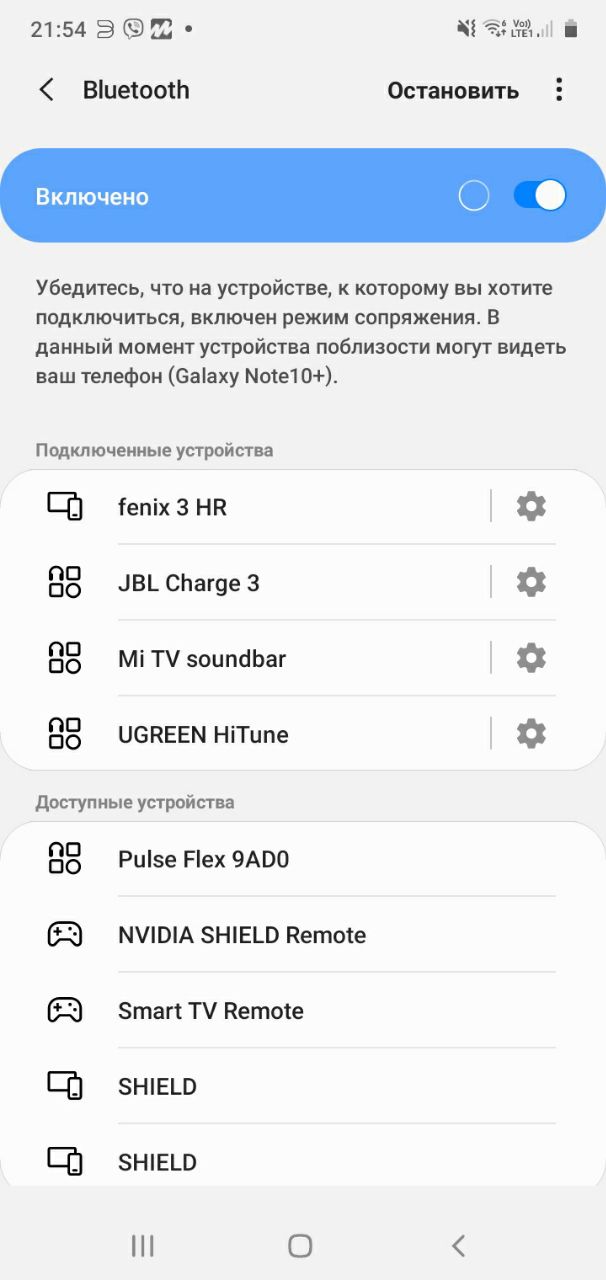
Task: Open settings gear for Mi TV soundbar
Action: click(x=531, y=658)
